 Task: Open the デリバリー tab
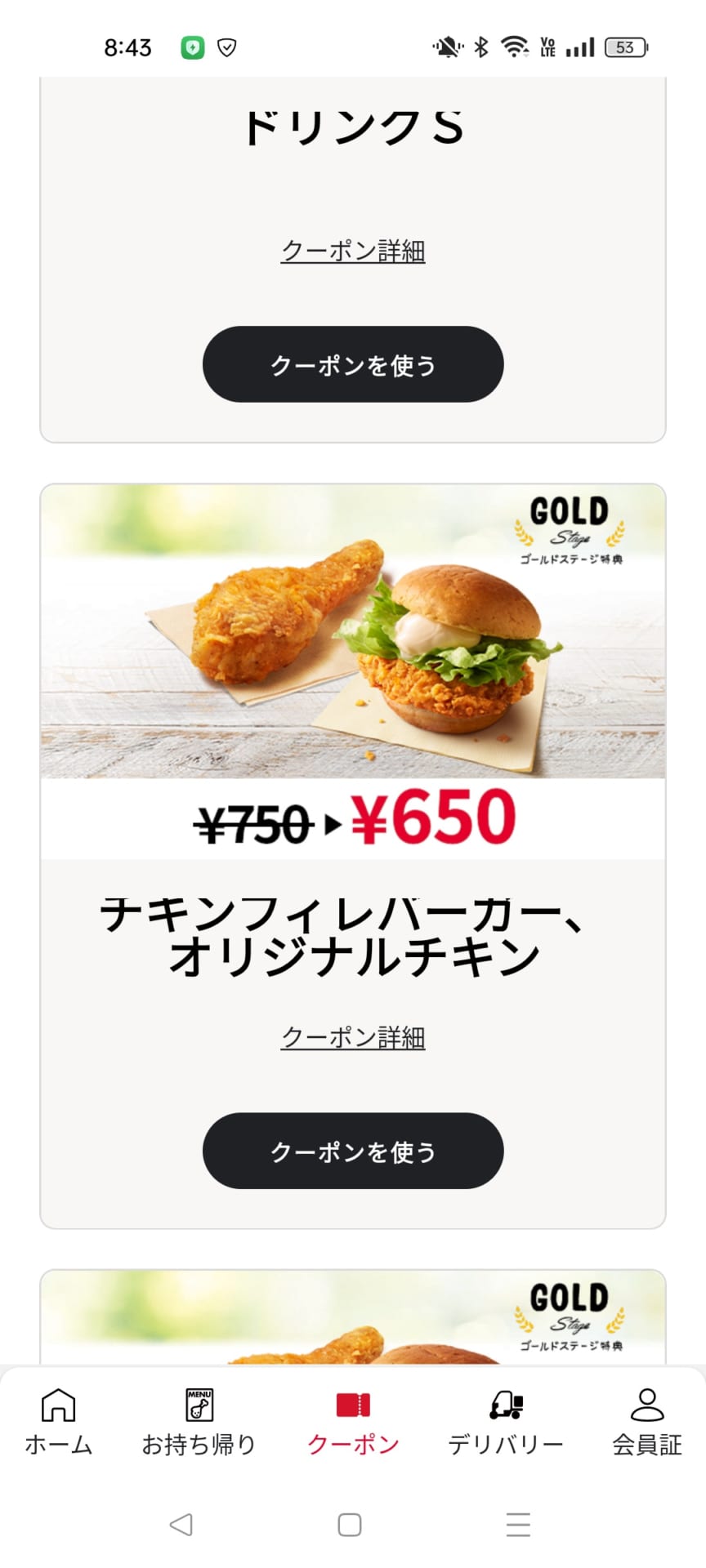(506, 1423)
